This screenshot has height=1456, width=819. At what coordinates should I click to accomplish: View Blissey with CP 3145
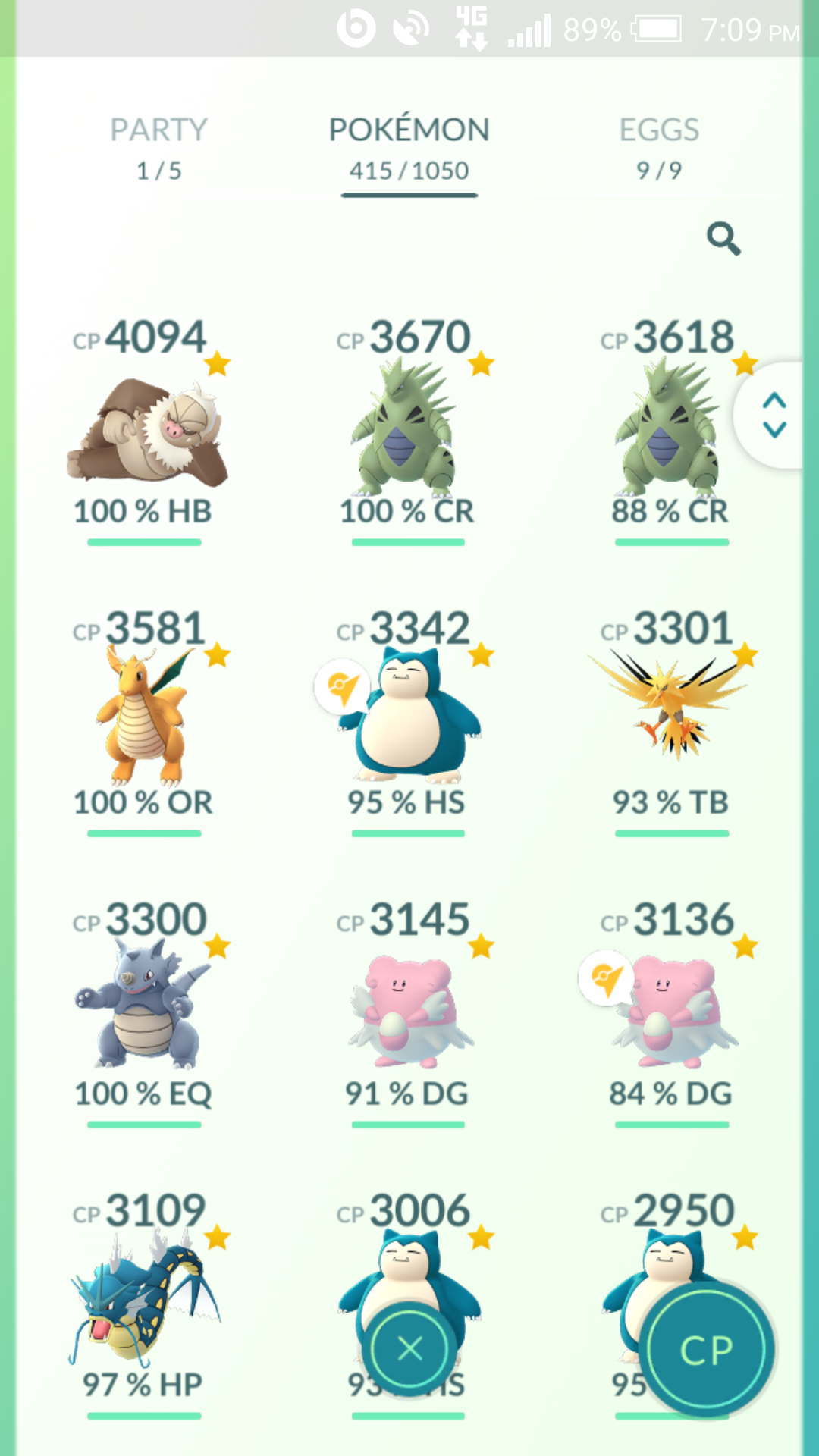coord(408,1013)
